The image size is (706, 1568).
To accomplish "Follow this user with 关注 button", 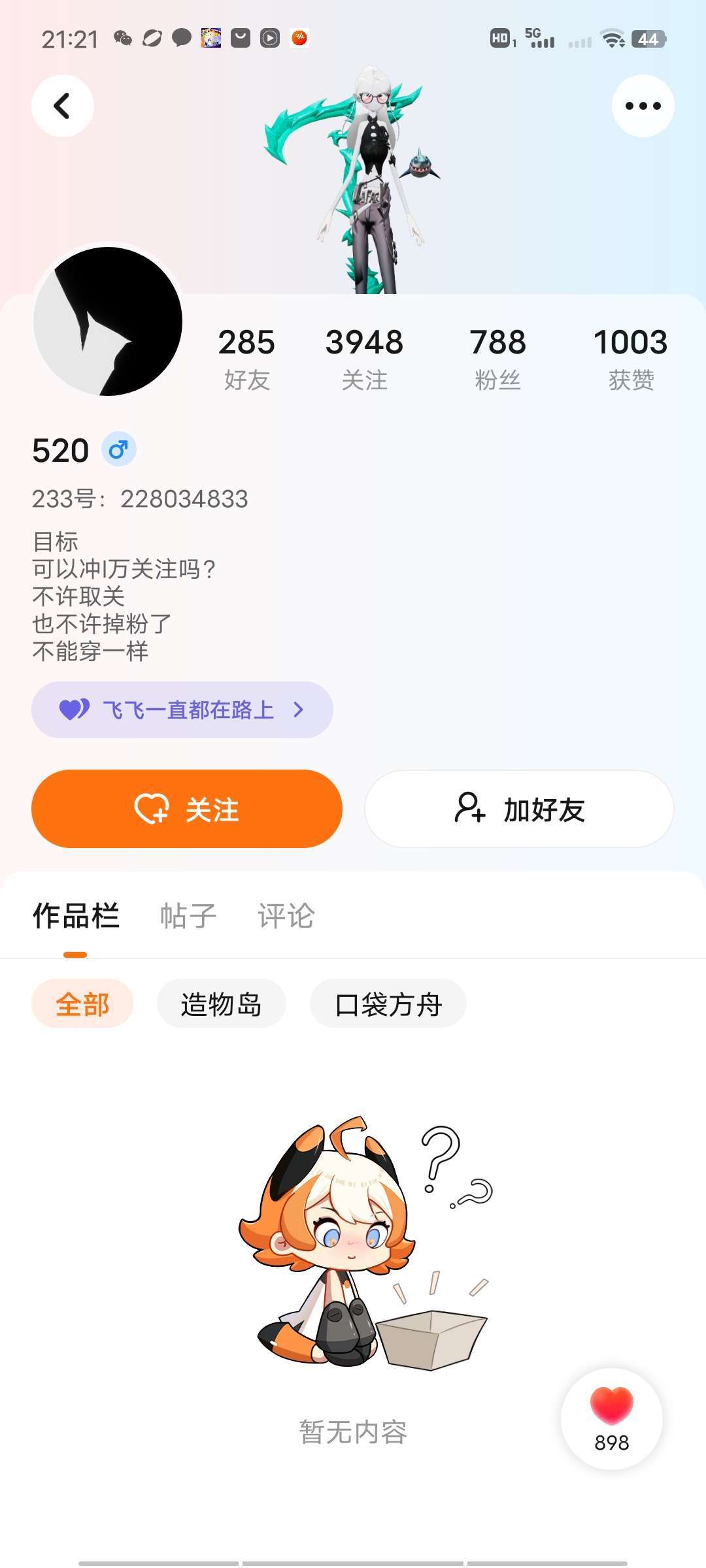I will [187, 809].
